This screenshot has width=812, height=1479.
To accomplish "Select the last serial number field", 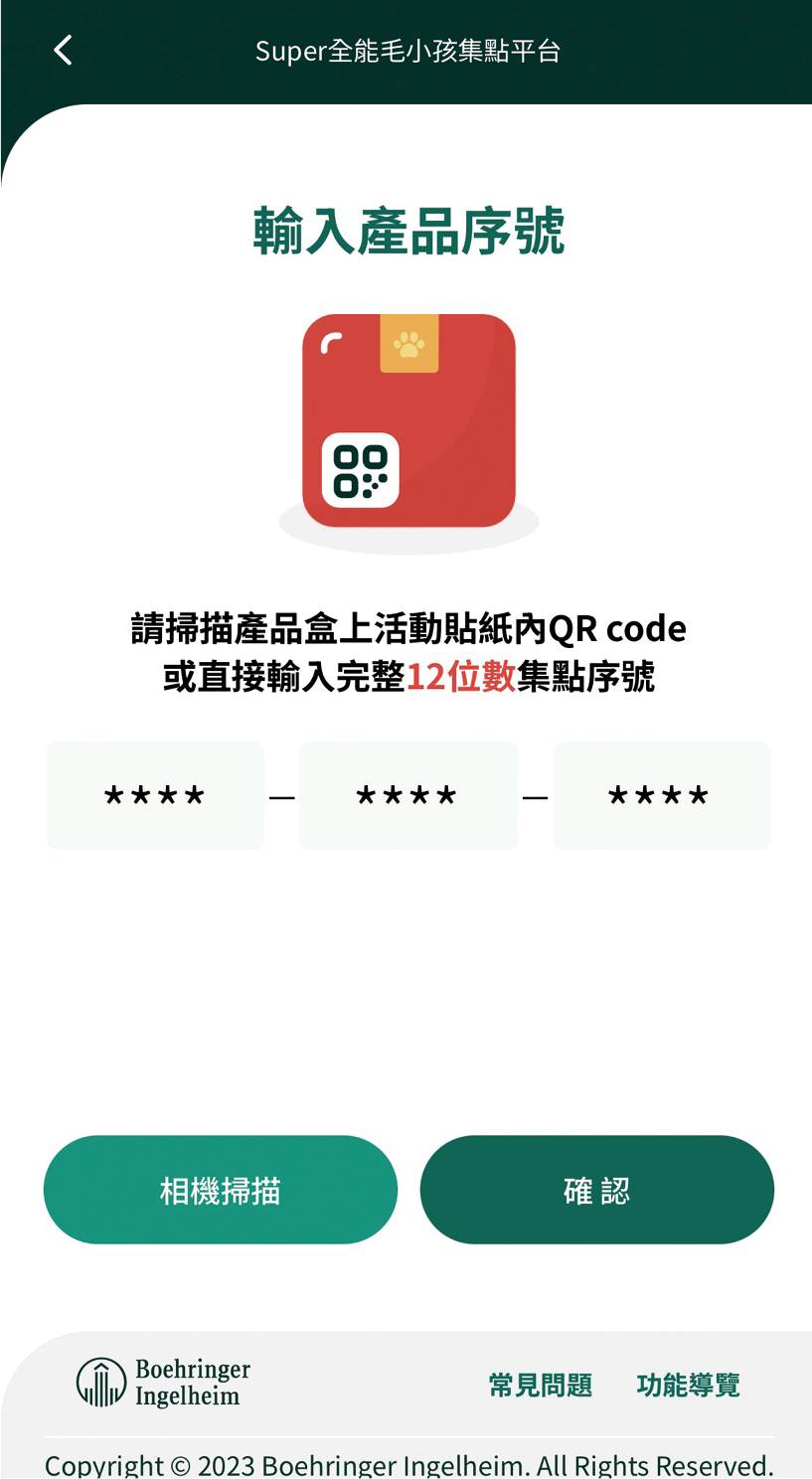I will coord(662,795).
